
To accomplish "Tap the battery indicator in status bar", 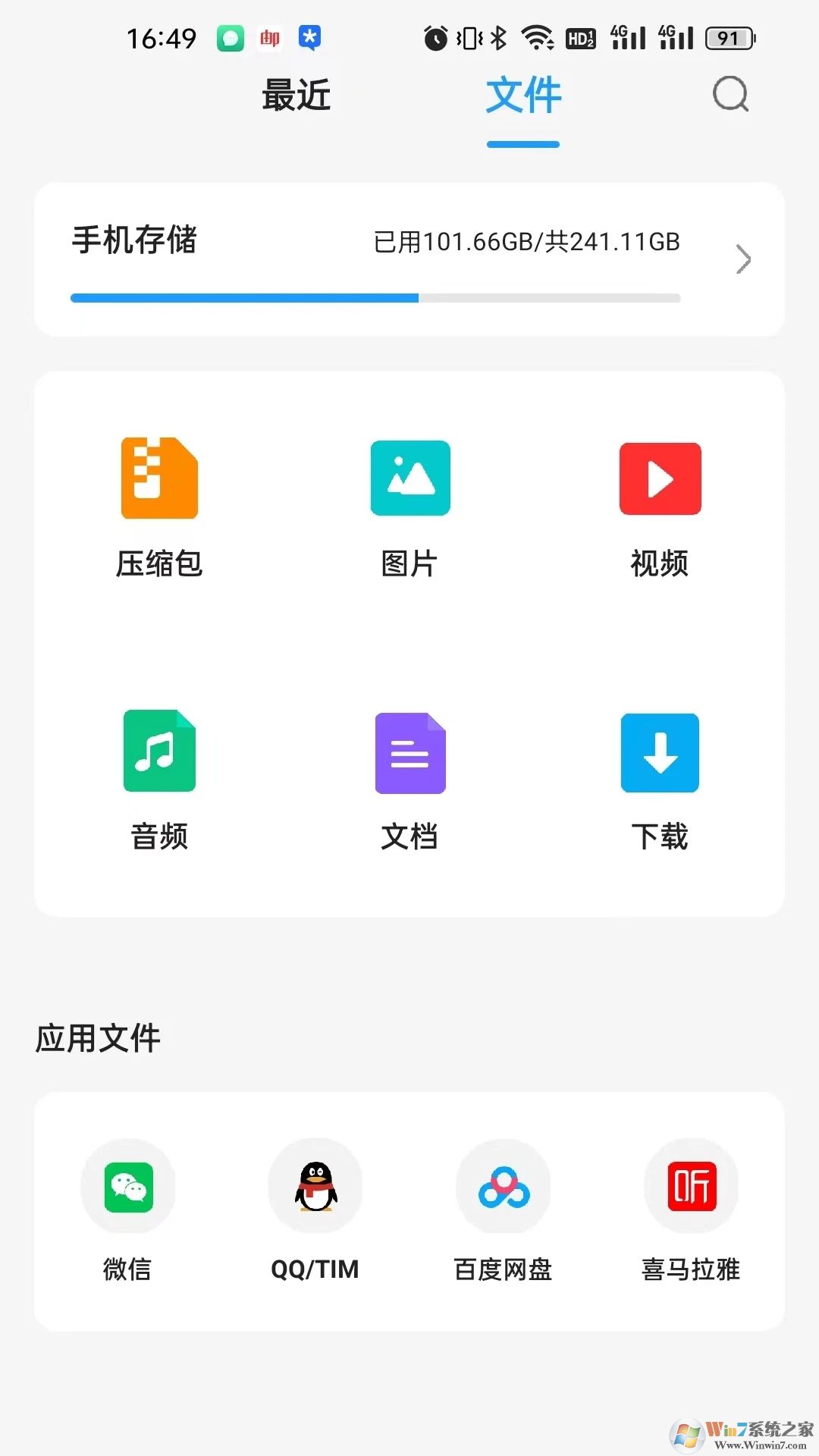I will [728, 36].
